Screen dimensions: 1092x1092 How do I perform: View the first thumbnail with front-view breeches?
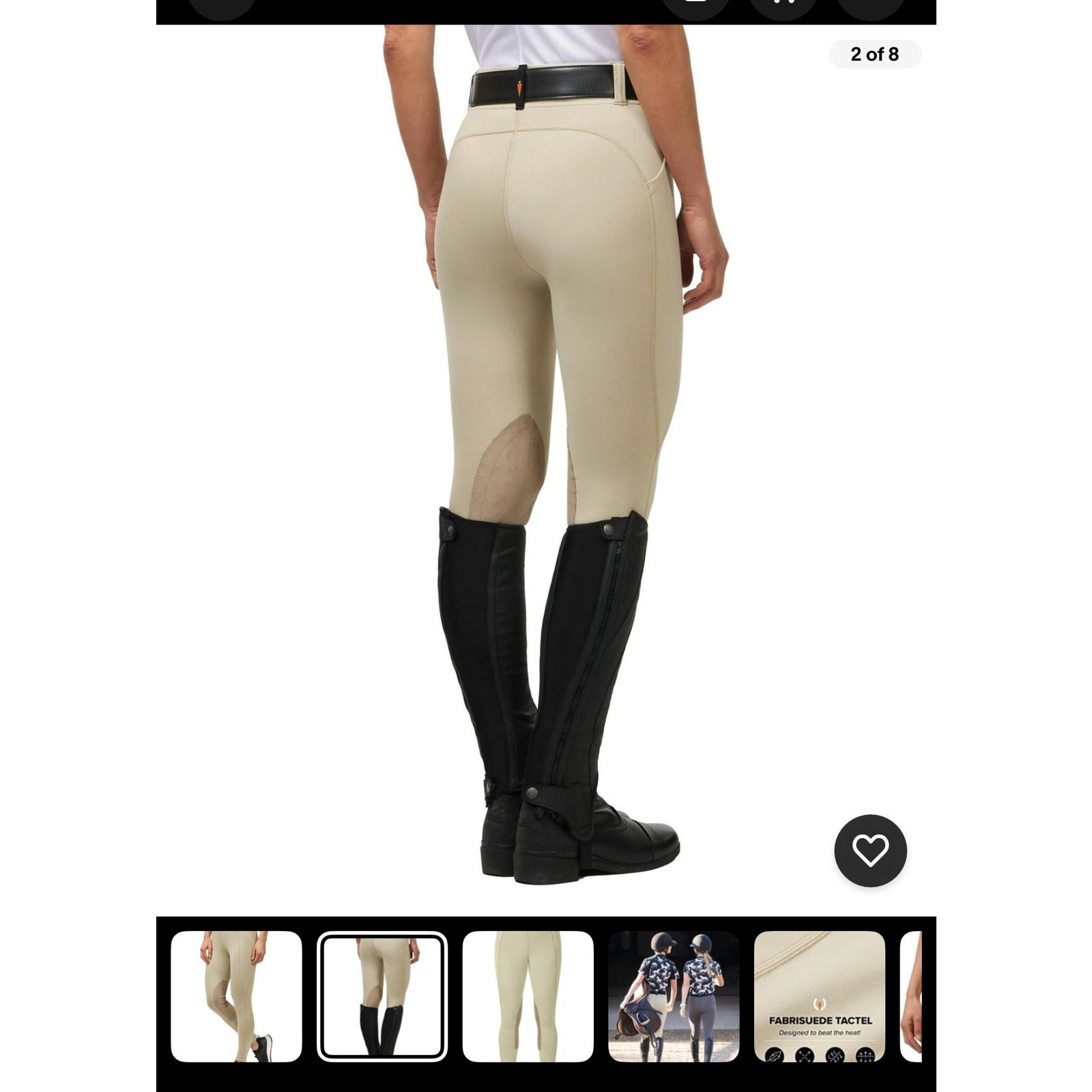(x=236, y=996)
